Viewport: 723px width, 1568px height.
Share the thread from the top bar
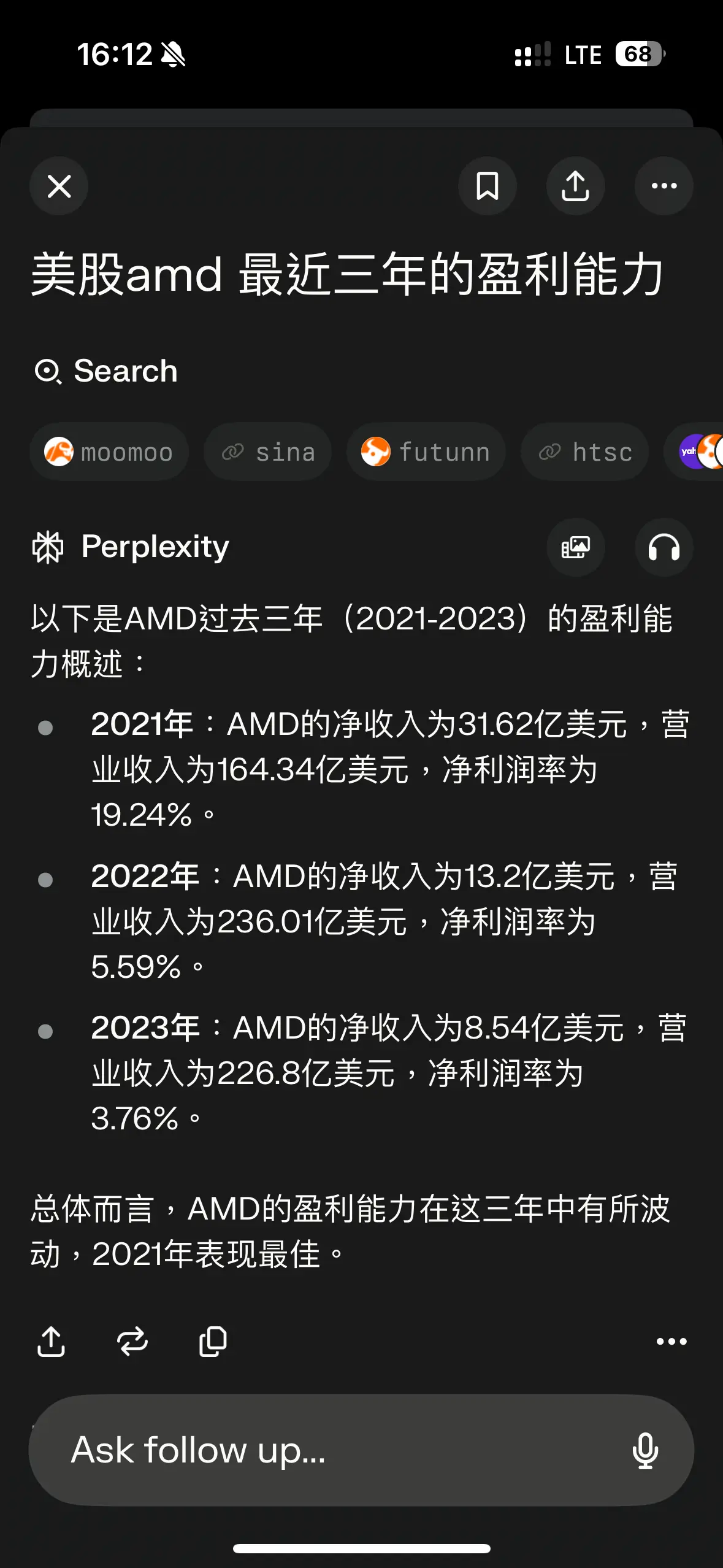coord(576,186)
